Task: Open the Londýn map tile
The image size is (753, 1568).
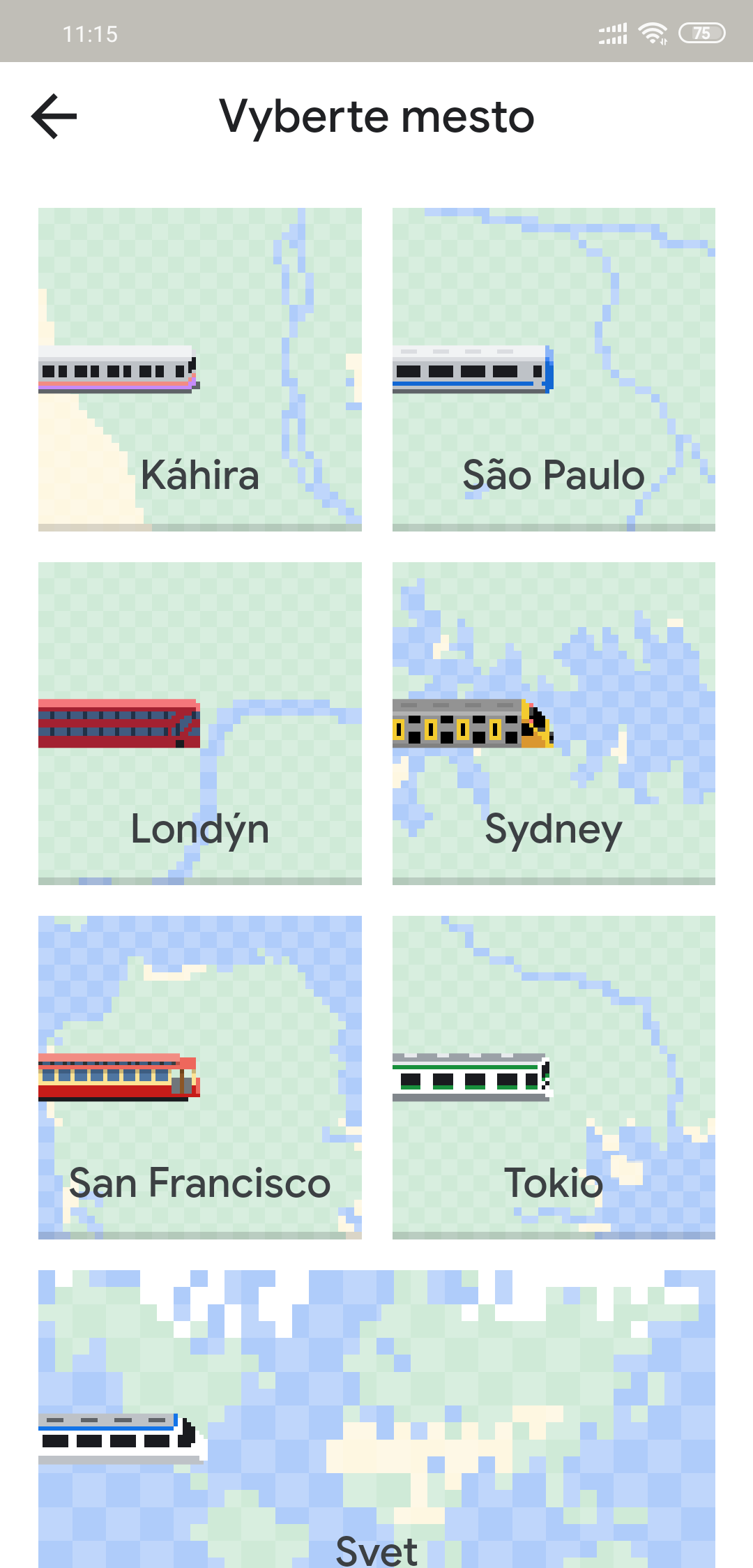Action: (200, 723)
